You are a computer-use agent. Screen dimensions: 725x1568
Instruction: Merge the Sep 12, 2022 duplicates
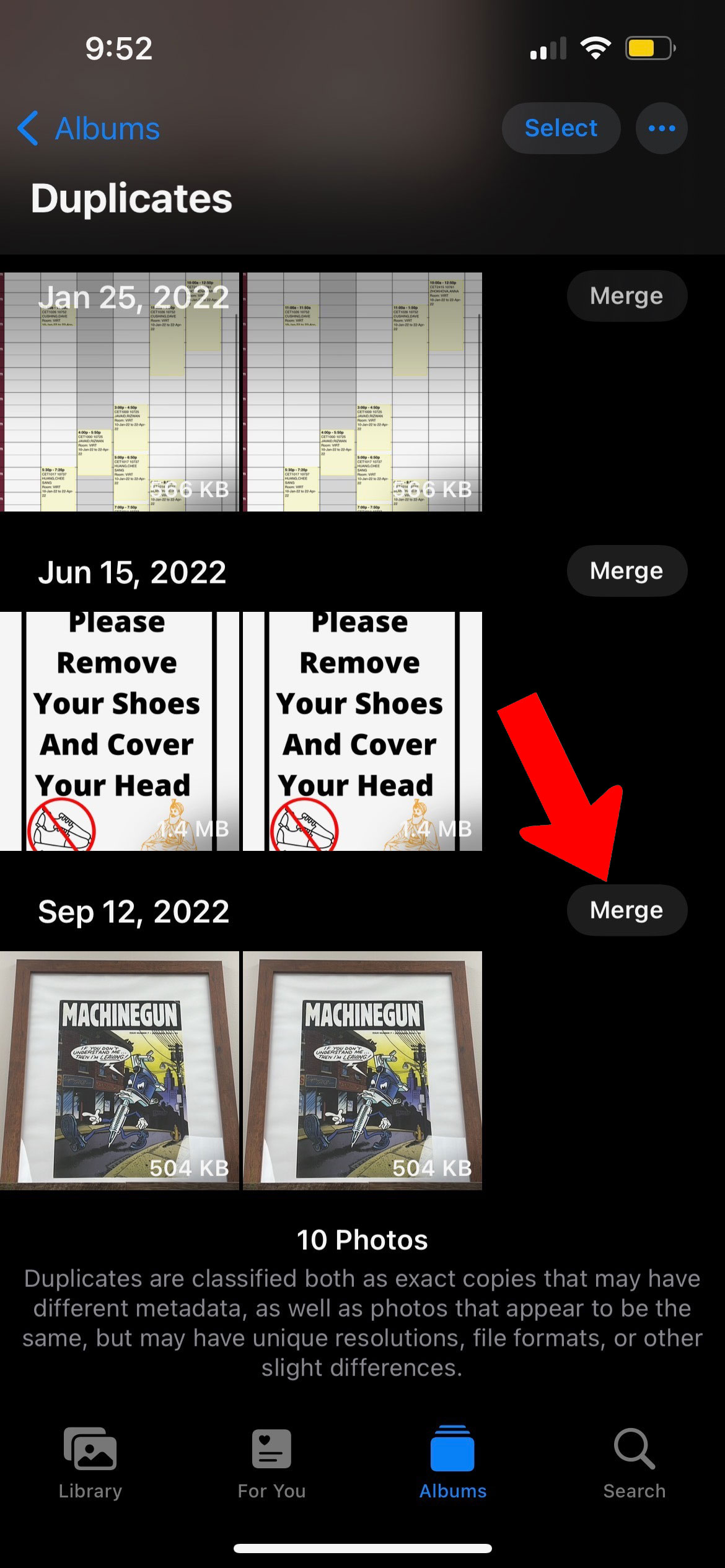coord(626,910)
